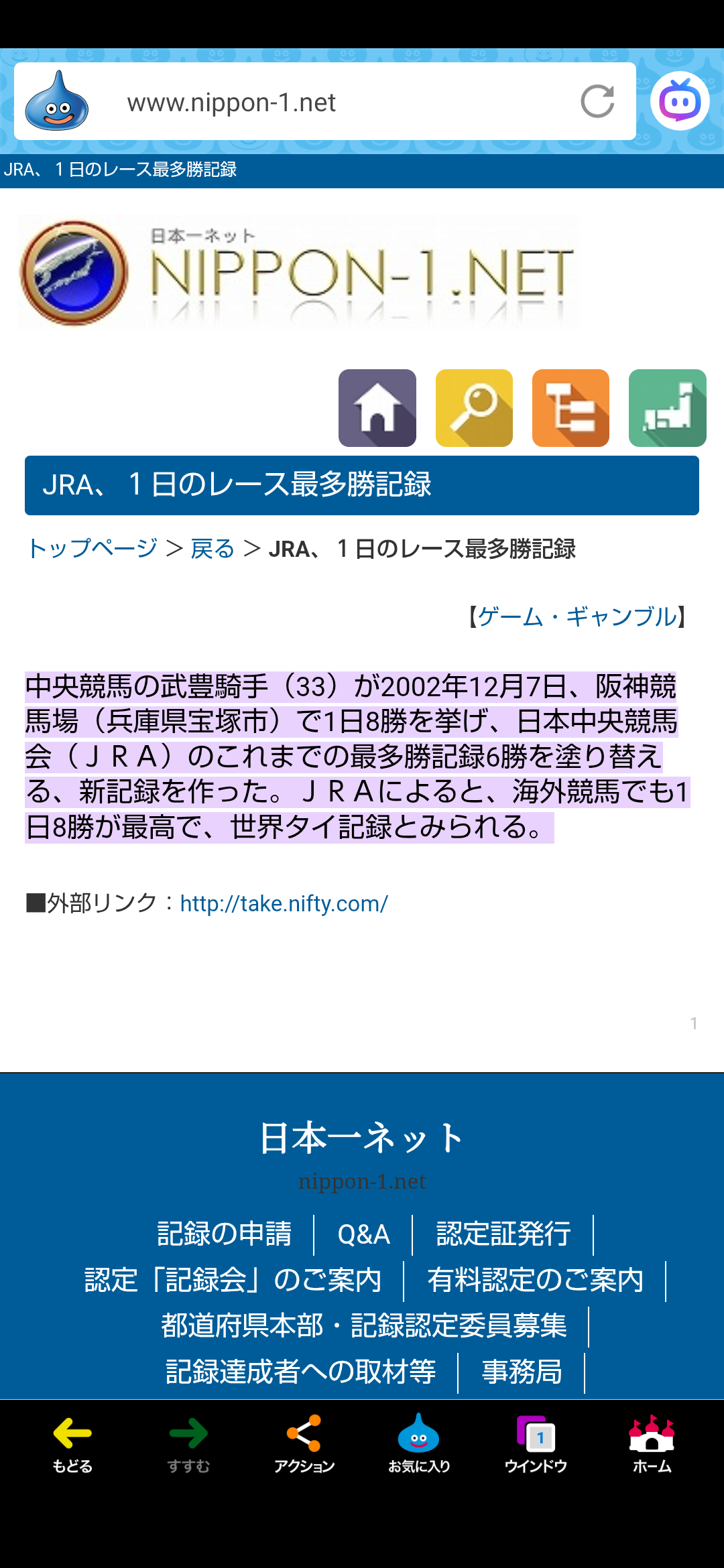The image size is (724, 1568).
Task: Open the green Japan map icon
Action: [x=667, y=407]
